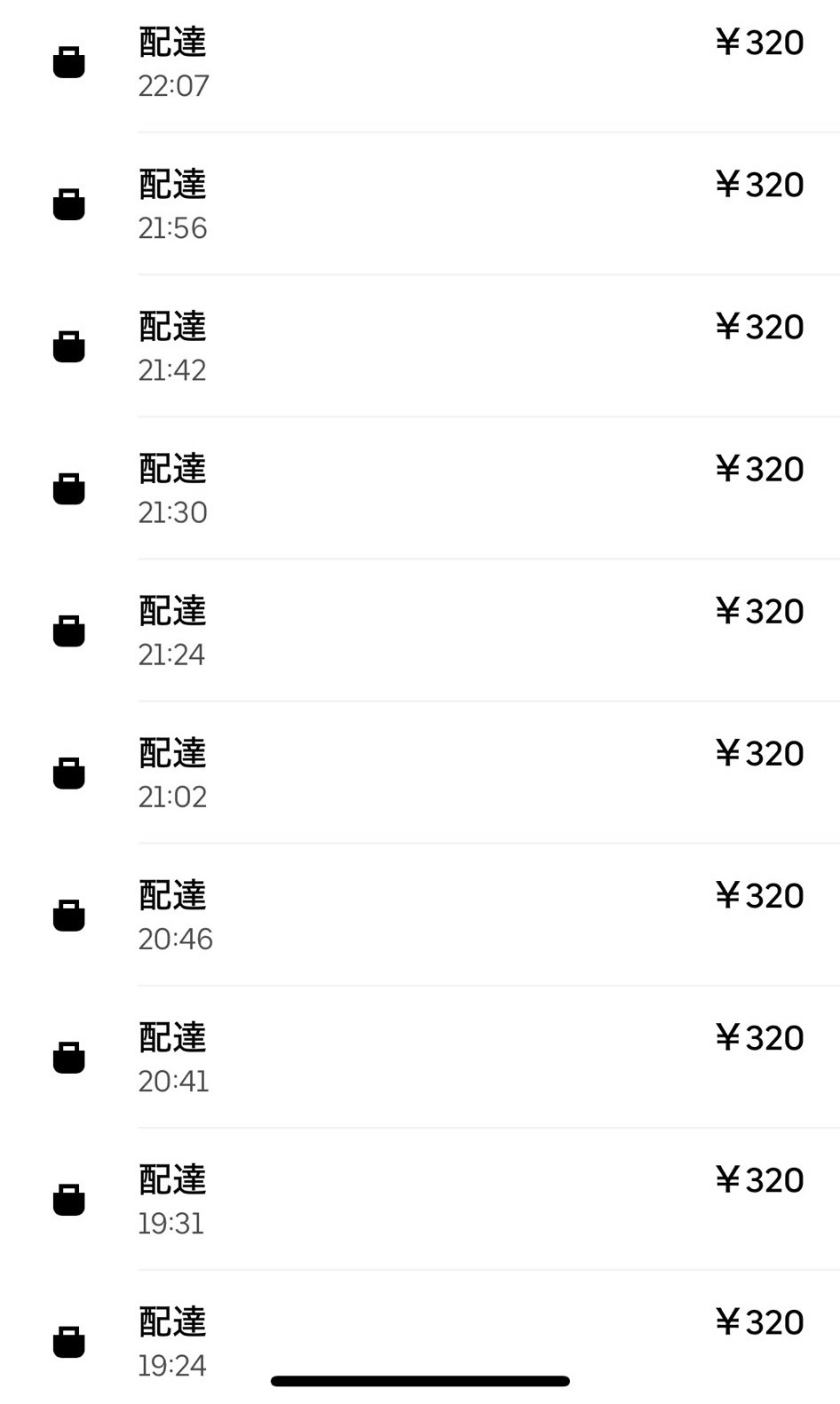Tap the 21:24 delivery row
Screen dimensions: 840x1404
420,631
